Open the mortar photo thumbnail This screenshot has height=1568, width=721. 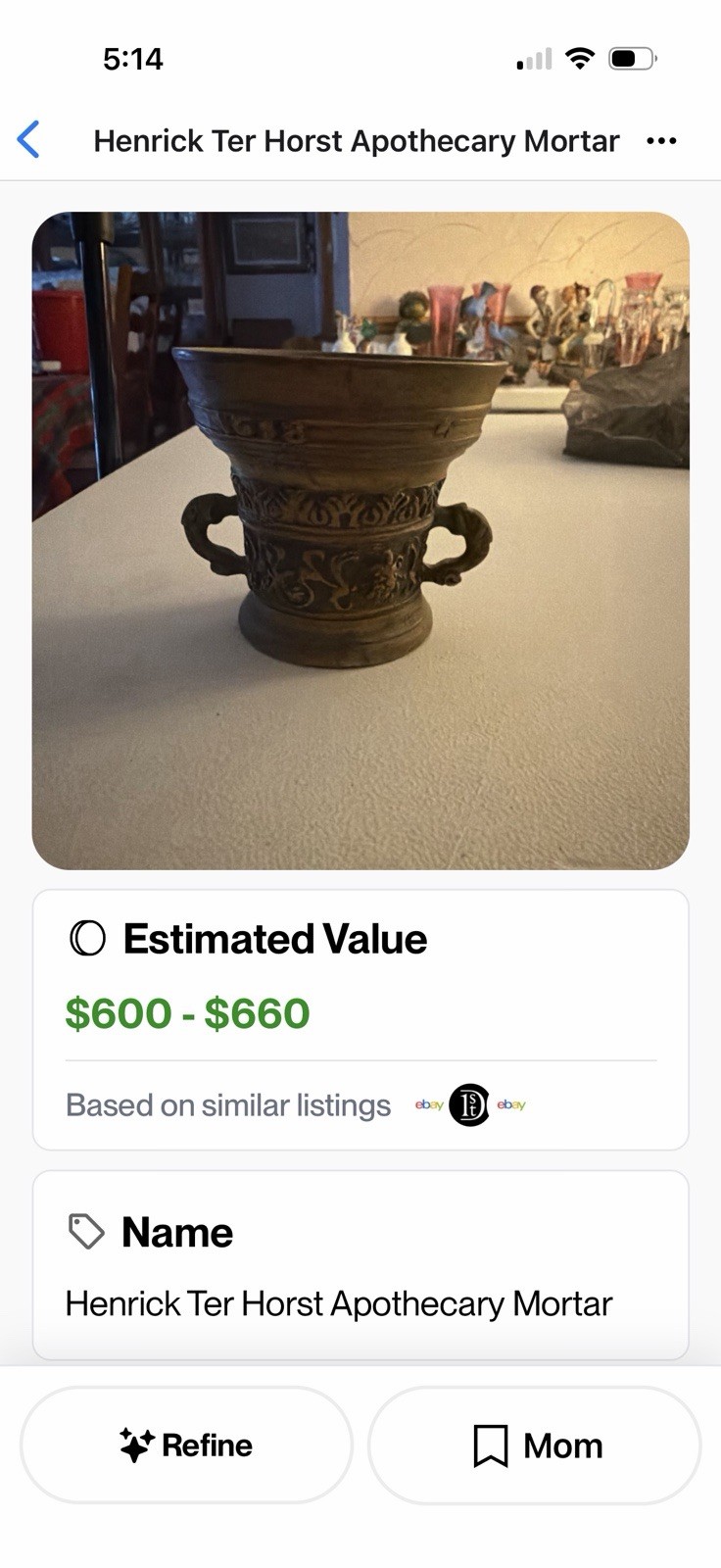pyautogui.click(x=360, y=541)
